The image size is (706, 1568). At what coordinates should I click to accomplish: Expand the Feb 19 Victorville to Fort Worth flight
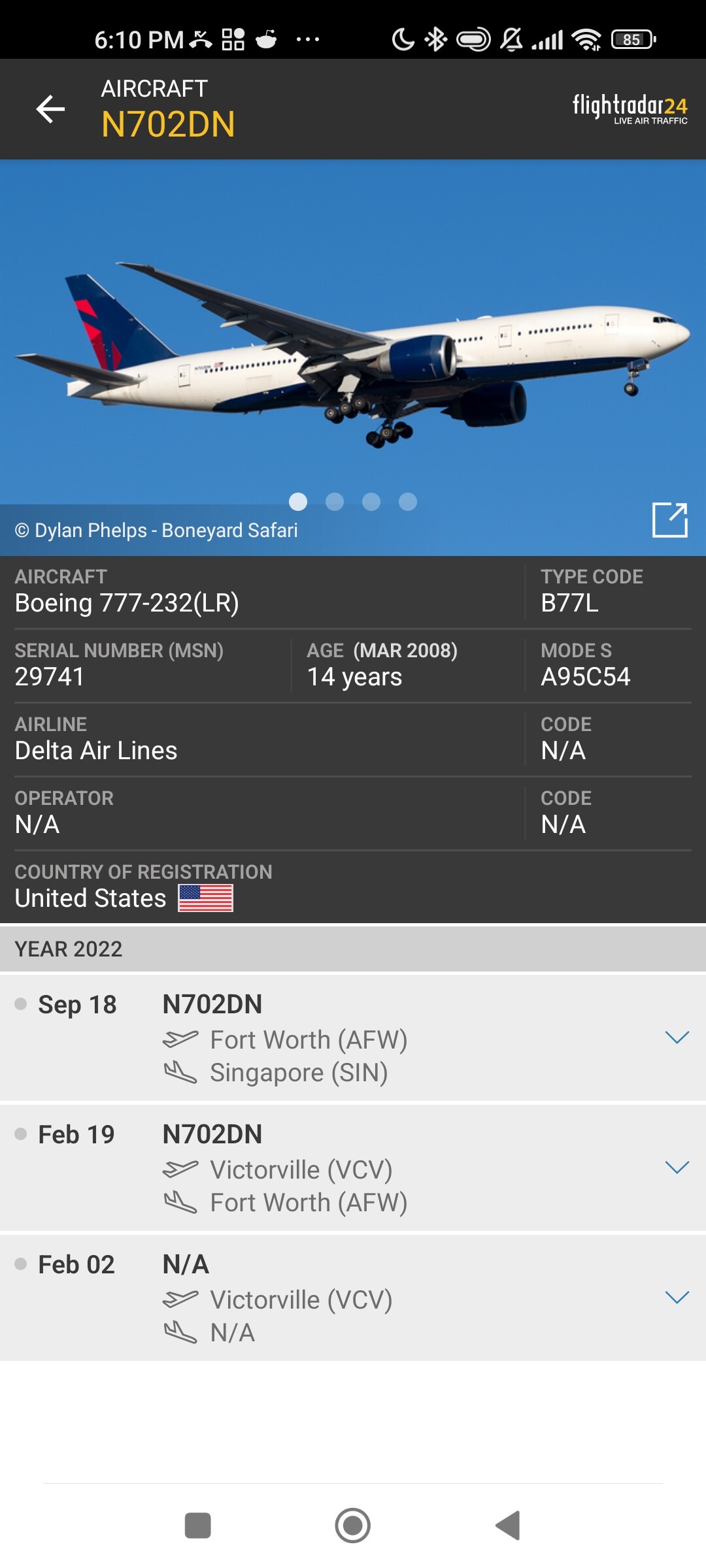click(677, 1168)
